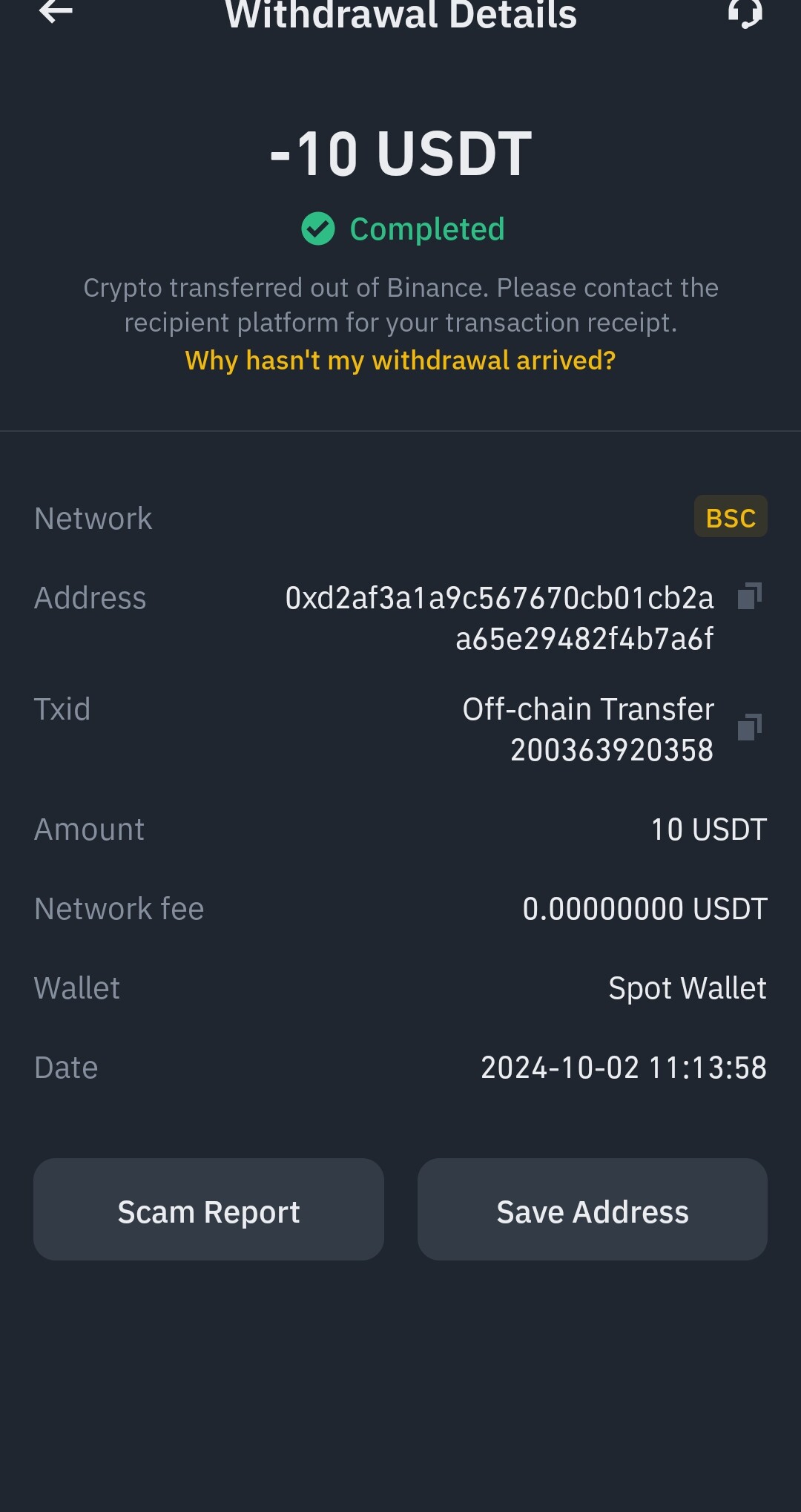Save Address to address book

(593, 1209)
